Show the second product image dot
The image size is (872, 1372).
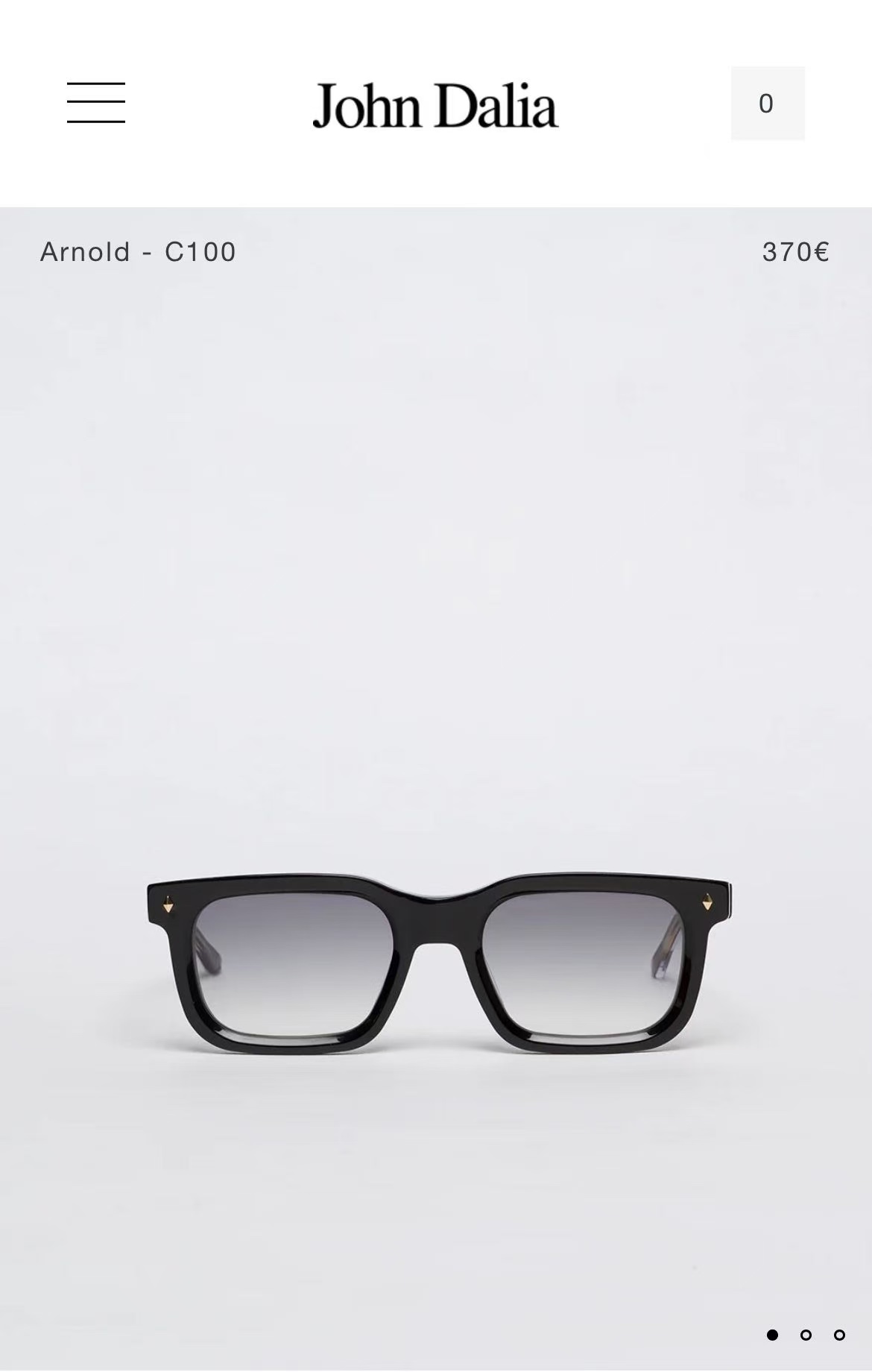tap(806, 1335)
